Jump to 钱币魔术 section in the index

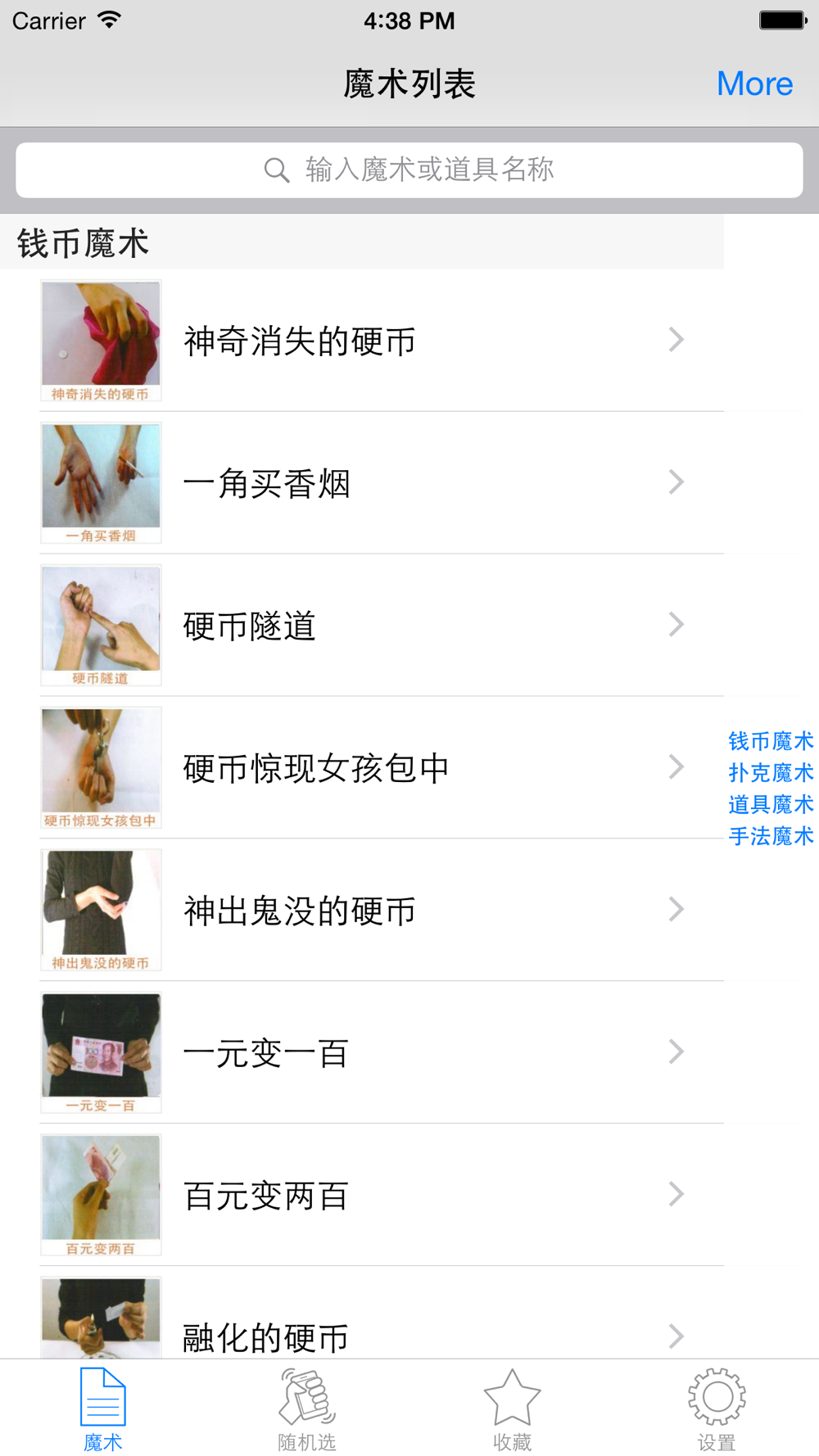coord(771,741)
